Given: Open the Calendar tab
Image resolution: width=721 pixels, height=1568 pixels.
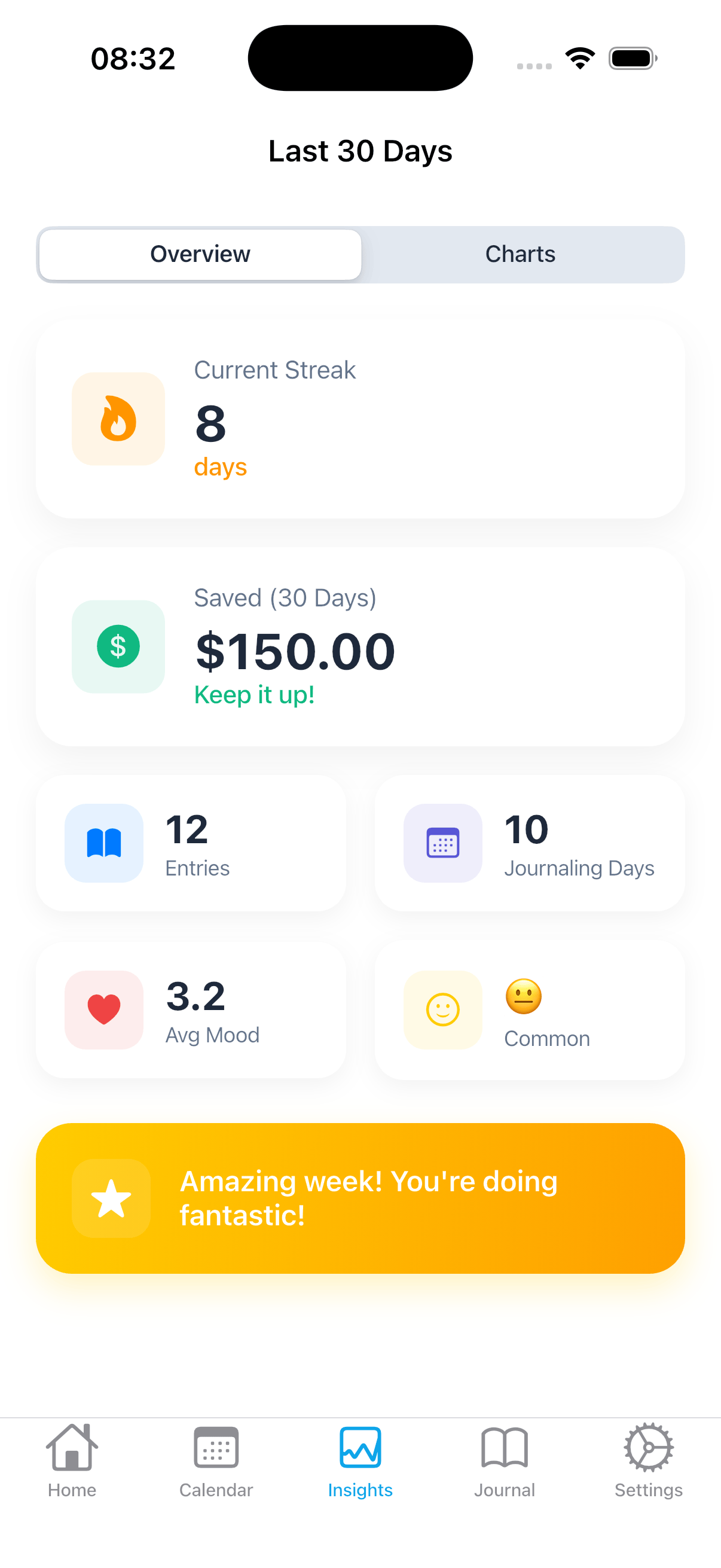Looking at the screenshot, I should coord(216,1462).
